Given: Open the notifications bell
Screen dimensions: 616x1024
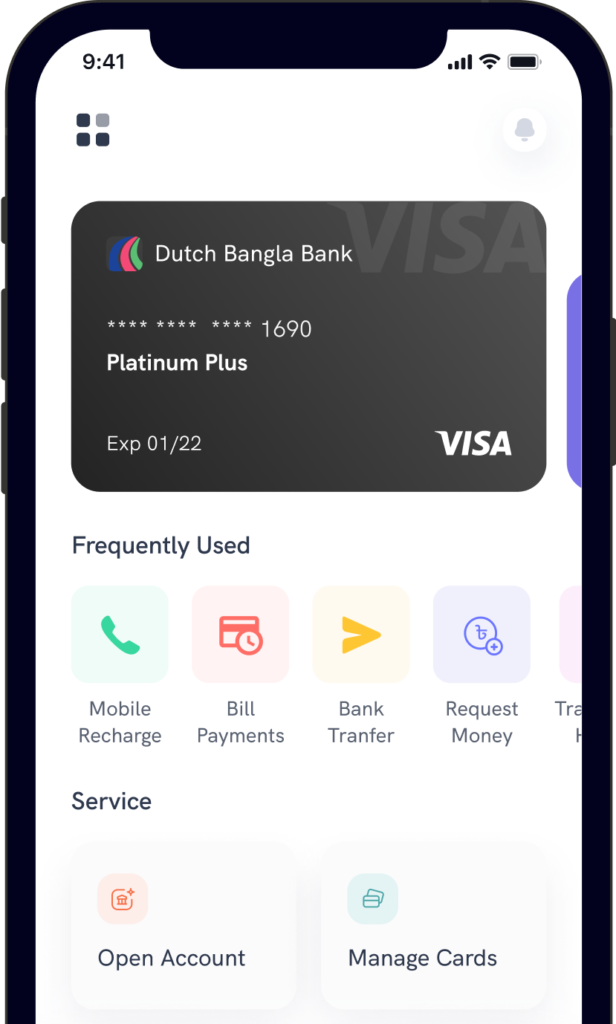Looking at the screenshot, I should point(524,130).
